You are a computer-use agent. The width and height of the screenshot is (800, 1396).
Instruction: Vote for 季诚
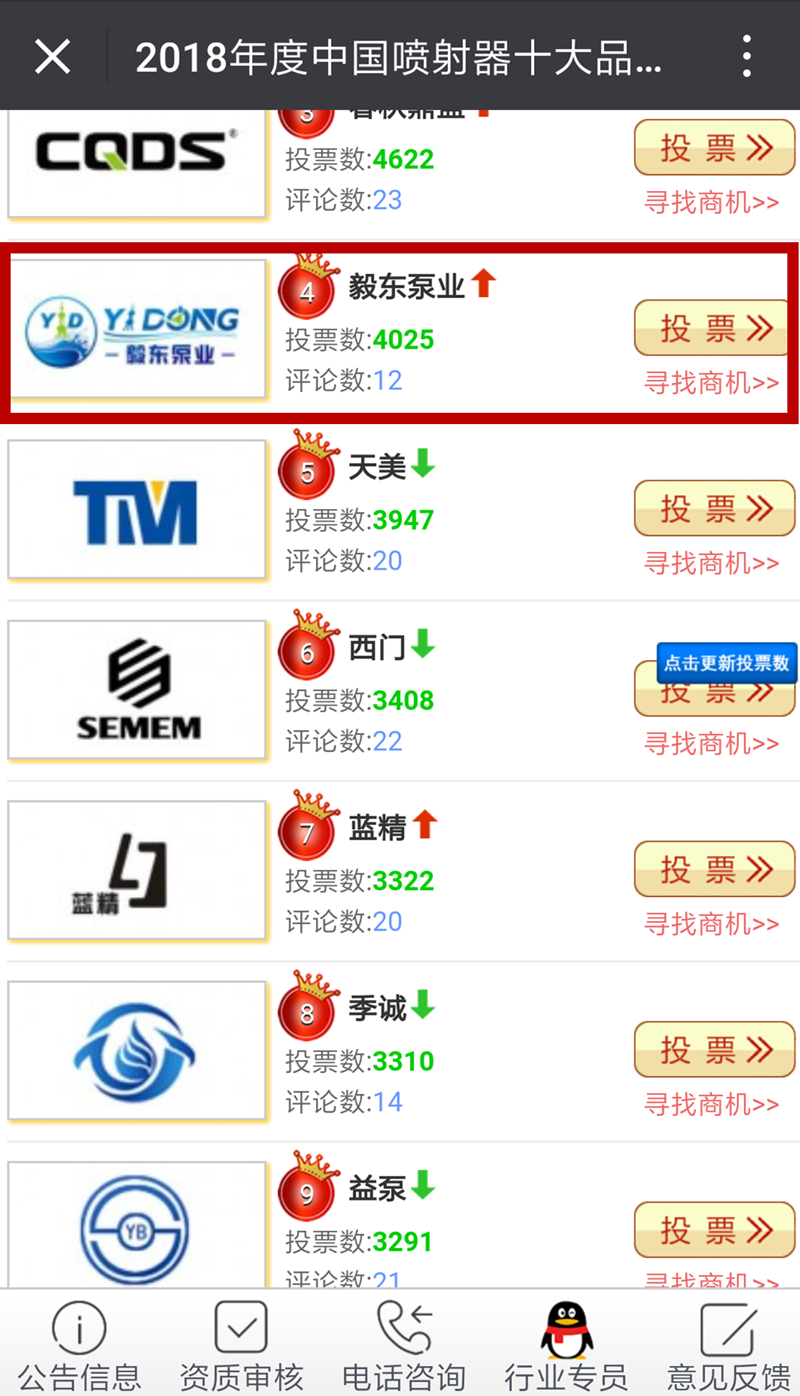(x=714, y=1050)
